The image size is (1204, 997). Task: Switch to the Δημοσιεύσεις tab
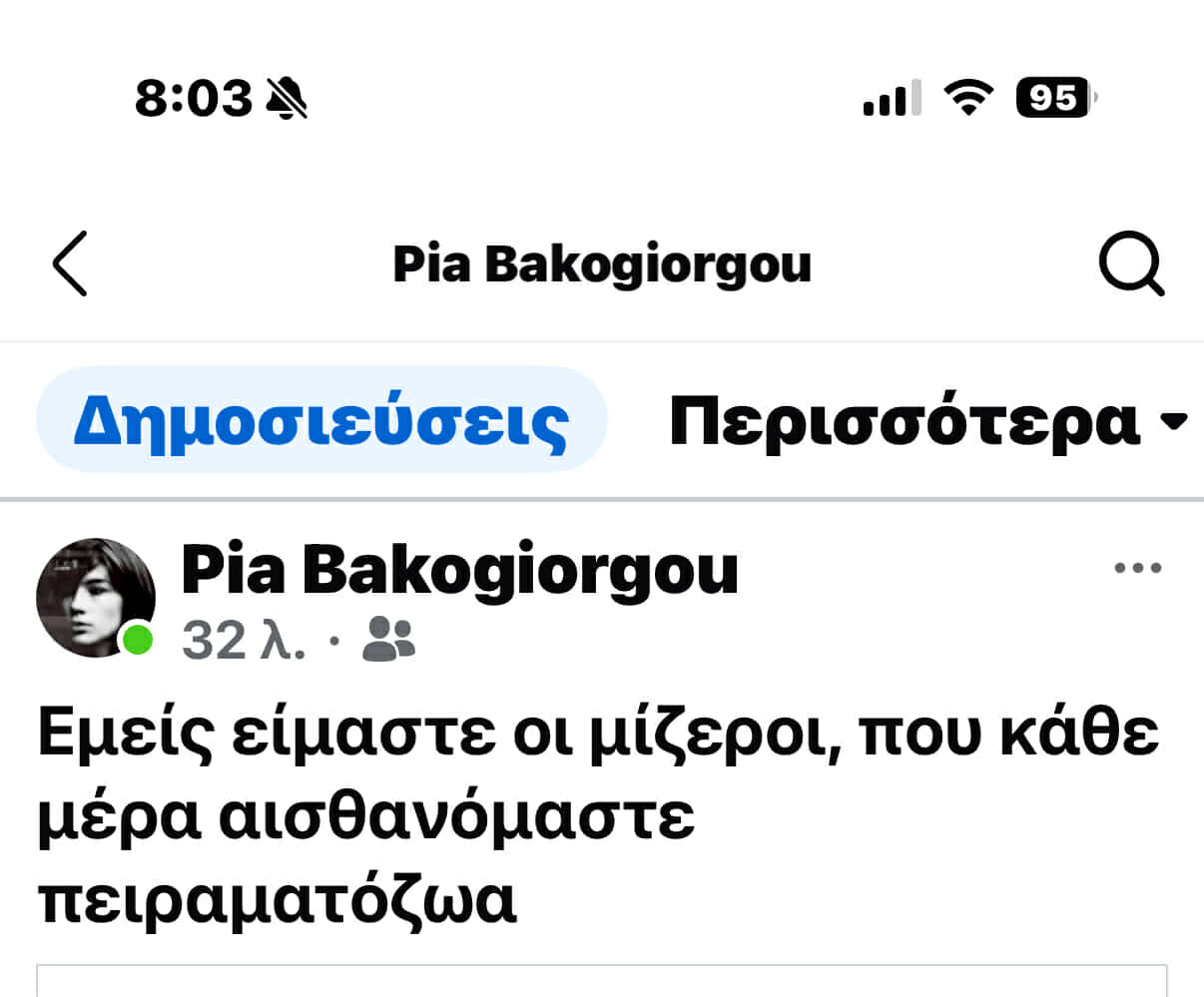[x=321, y=420]
